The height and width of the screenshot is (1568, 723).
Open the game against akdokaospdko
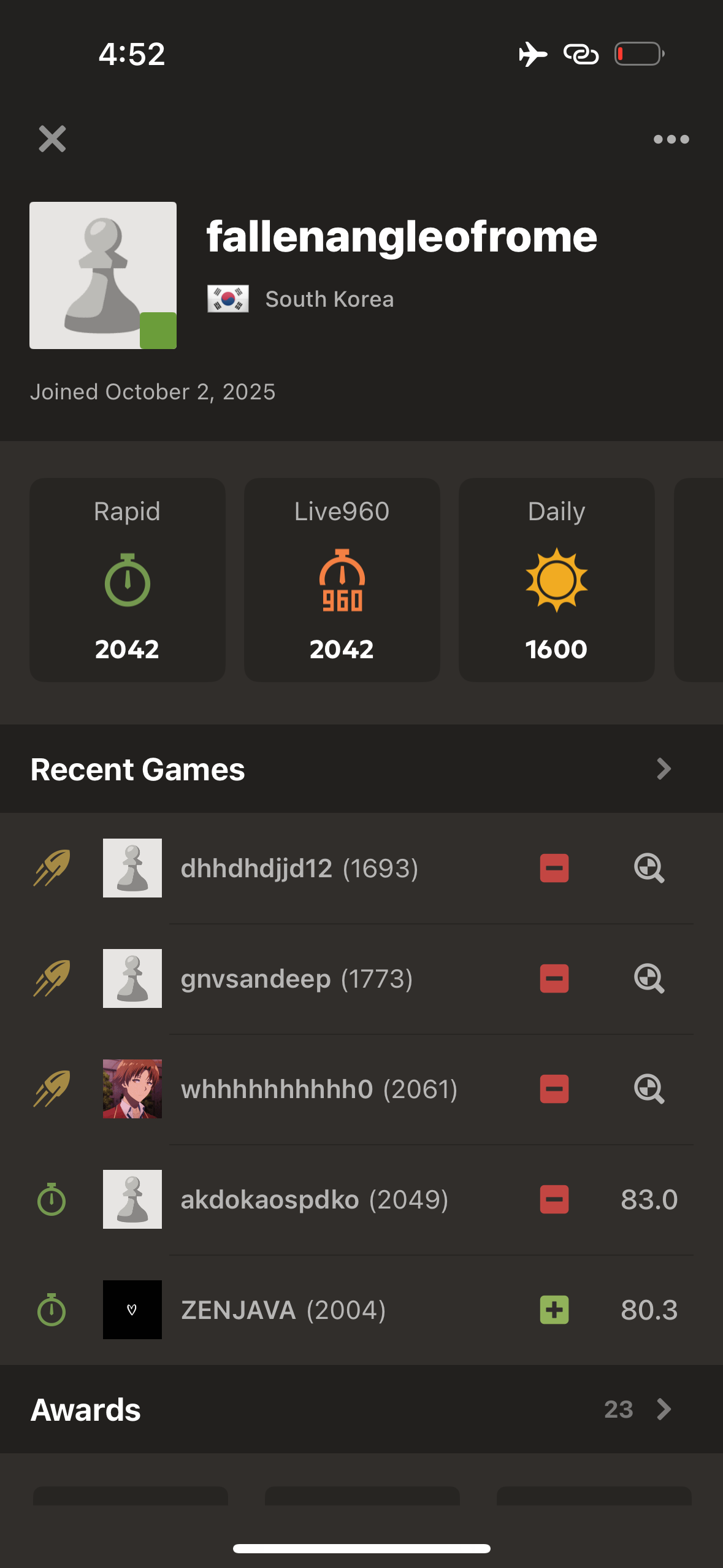coord(314,1199)
